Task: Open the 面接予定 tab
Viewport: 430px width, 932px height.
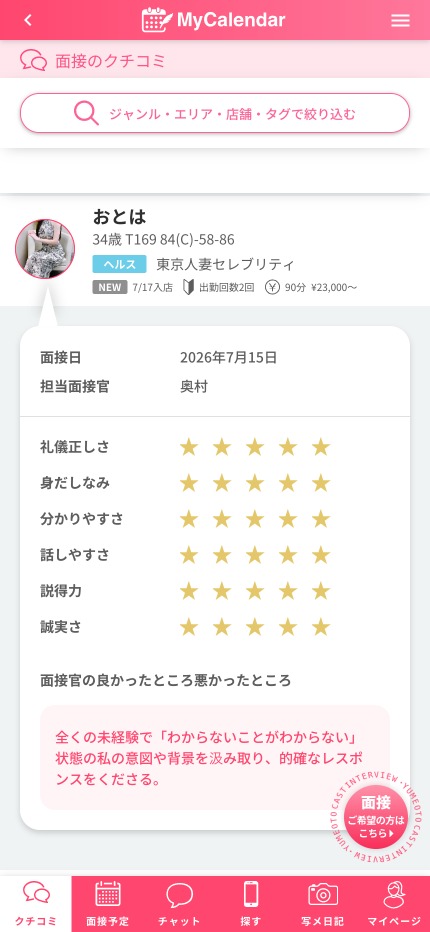Action: [x=108, y=903]
